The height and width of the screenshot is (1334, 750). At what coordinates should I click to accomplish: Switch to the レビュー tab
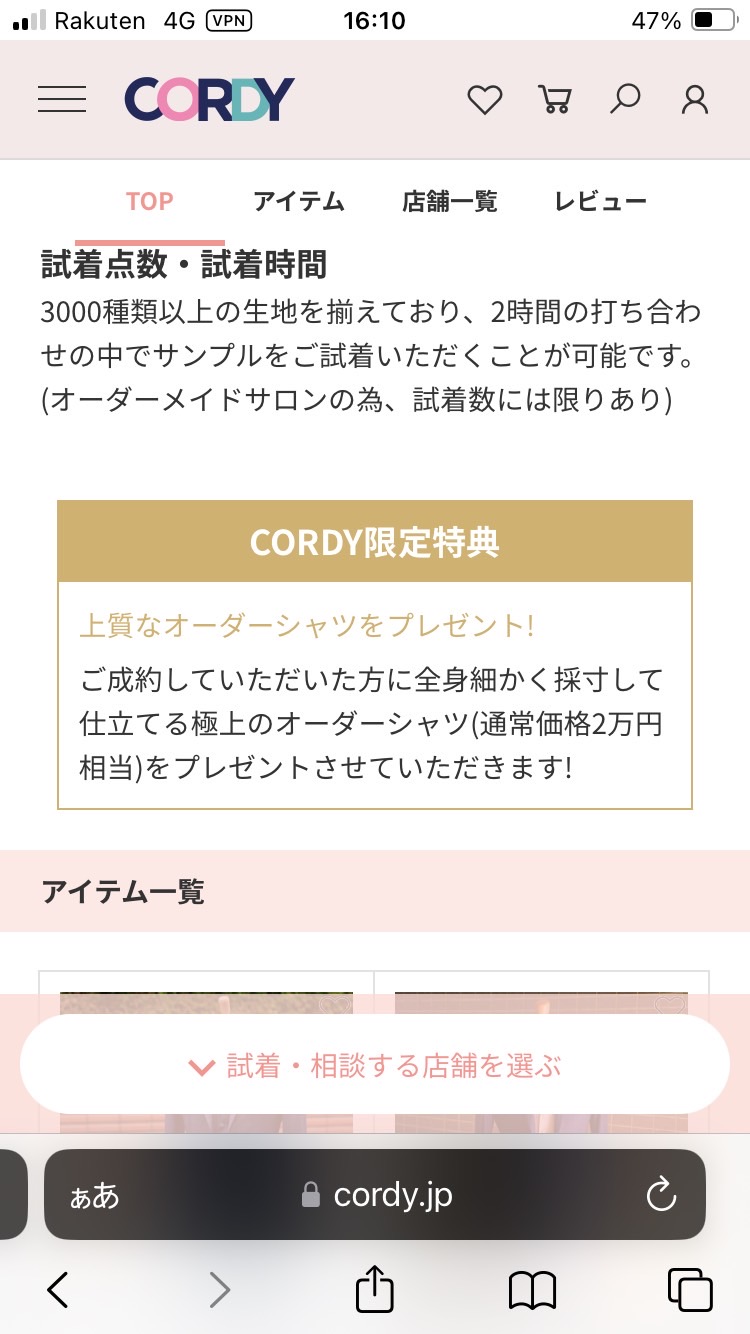point(601,202)
